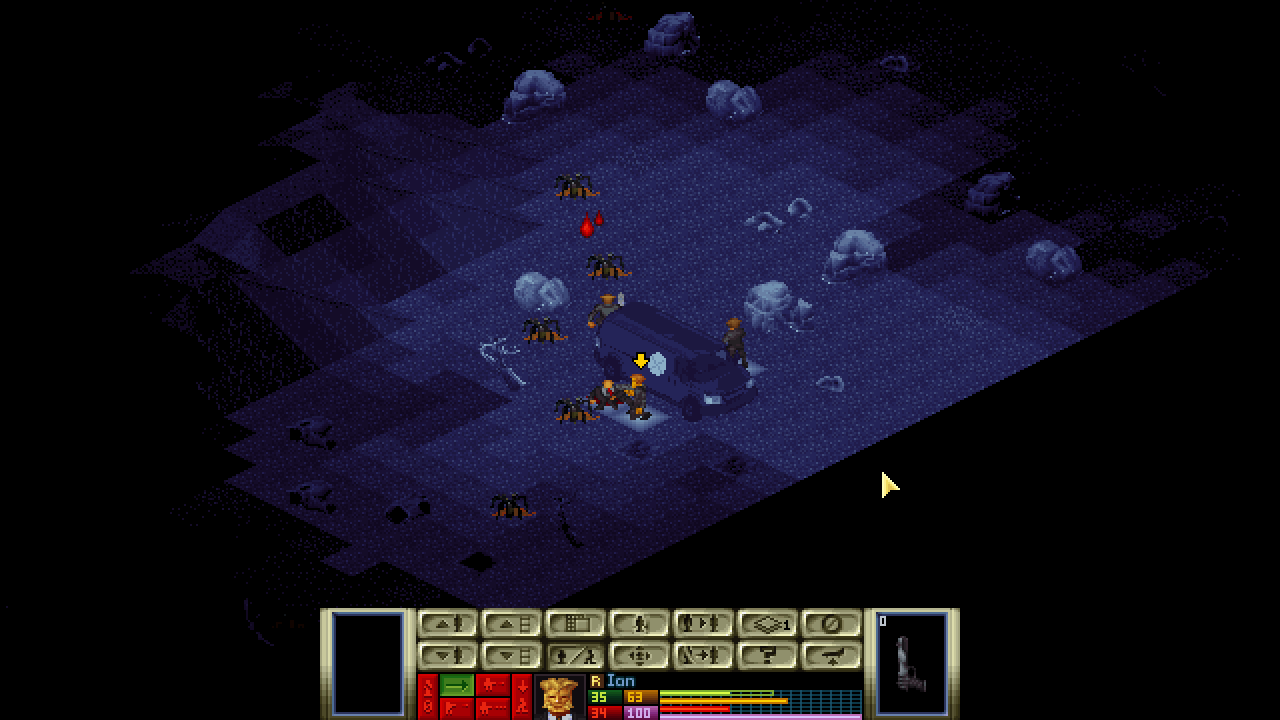Lower the map view one level

coord(511,656)
